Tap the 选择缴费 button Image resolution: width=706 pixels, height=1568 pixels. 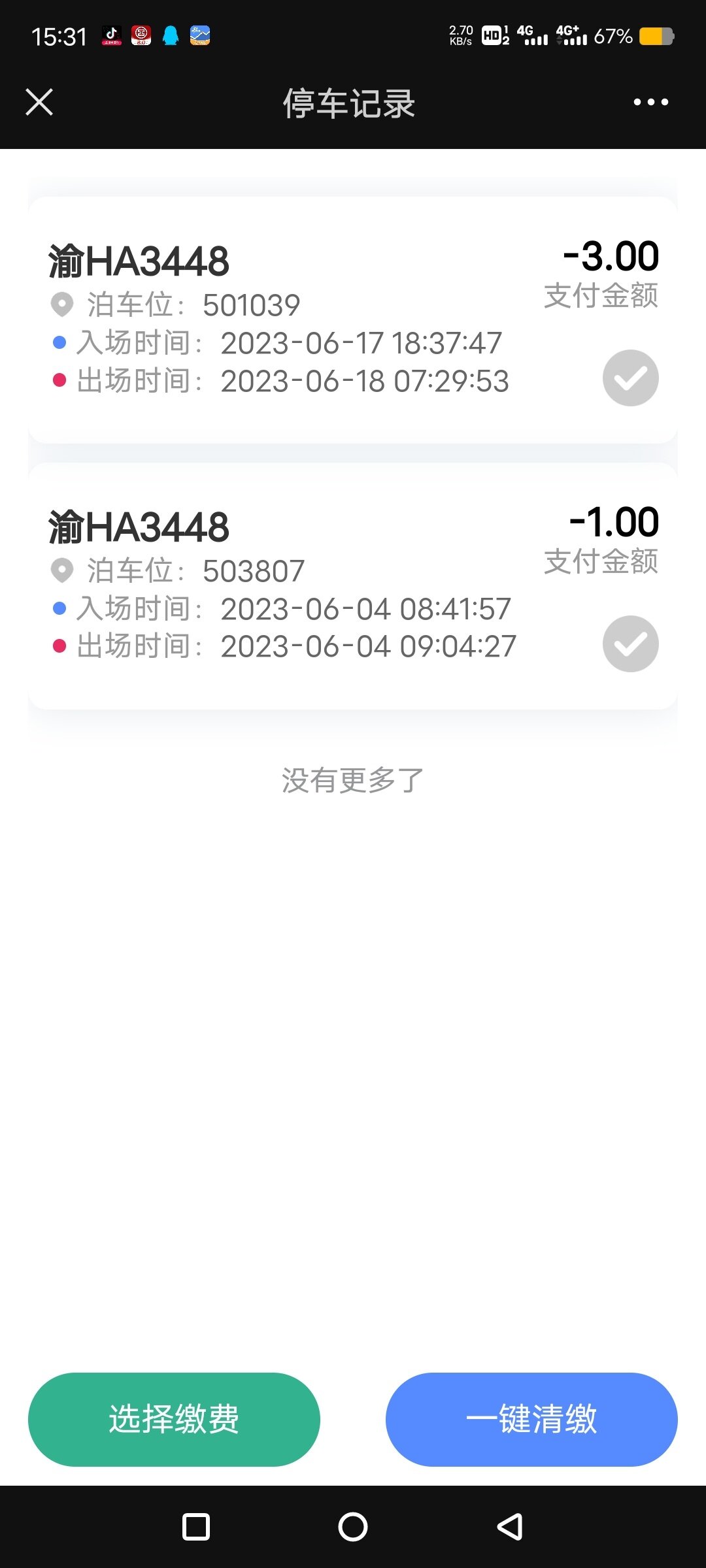174,1420
